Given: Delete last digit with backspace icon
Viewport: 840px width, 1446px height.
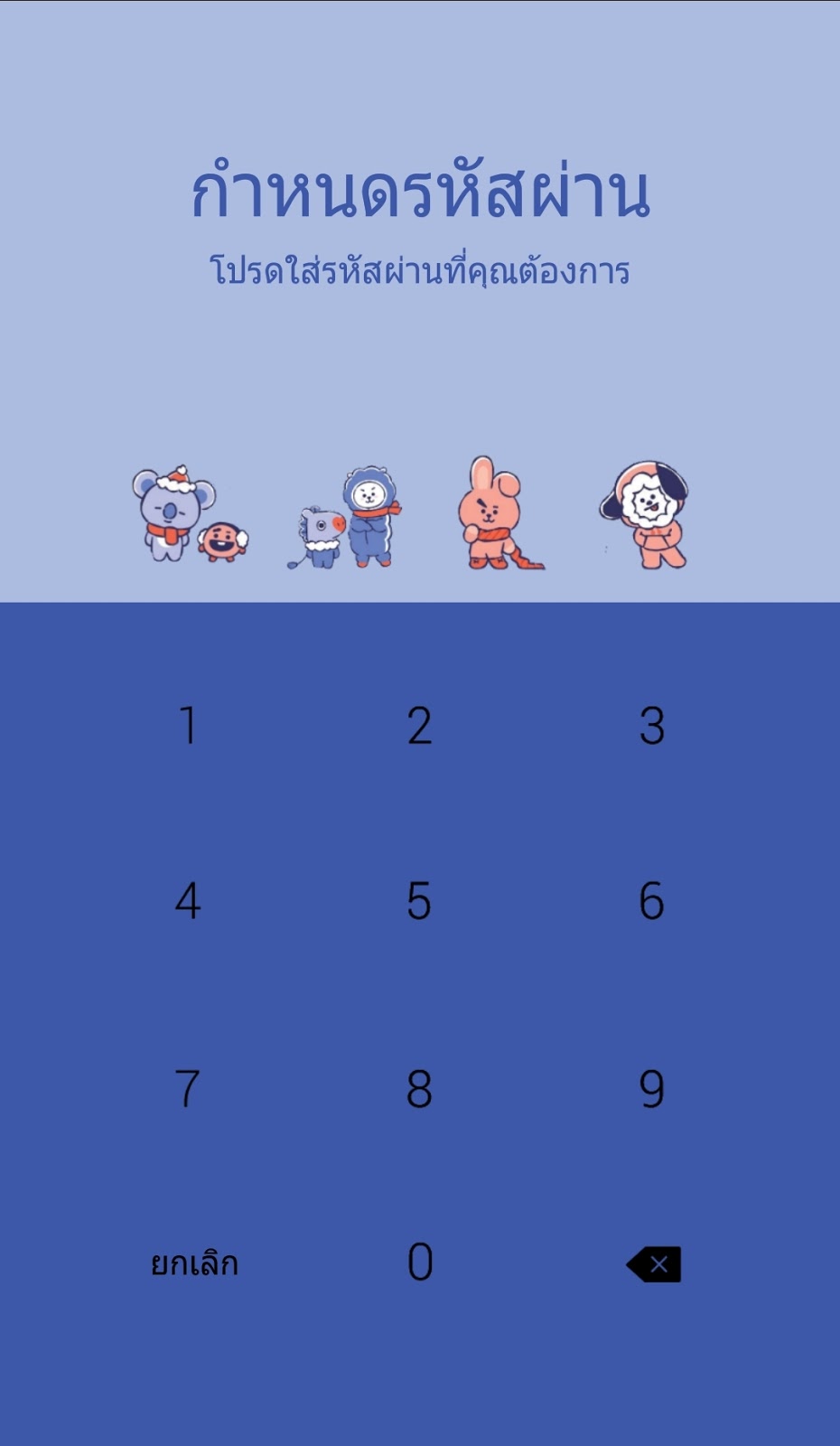Looking at the screenshot, I should coord(654,1263).
